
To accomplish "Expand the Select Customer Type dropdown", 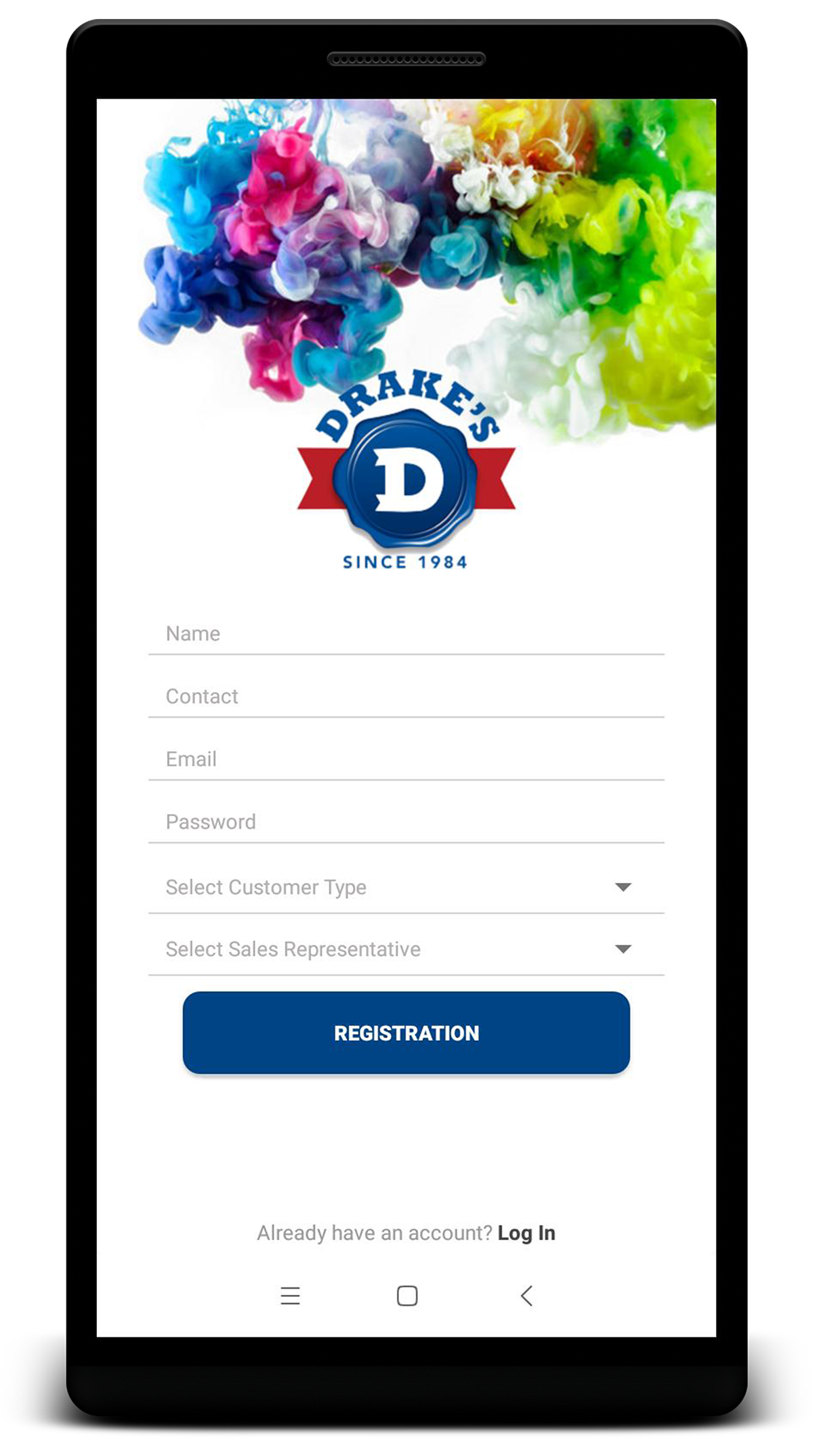I will [x=405, y=887].
